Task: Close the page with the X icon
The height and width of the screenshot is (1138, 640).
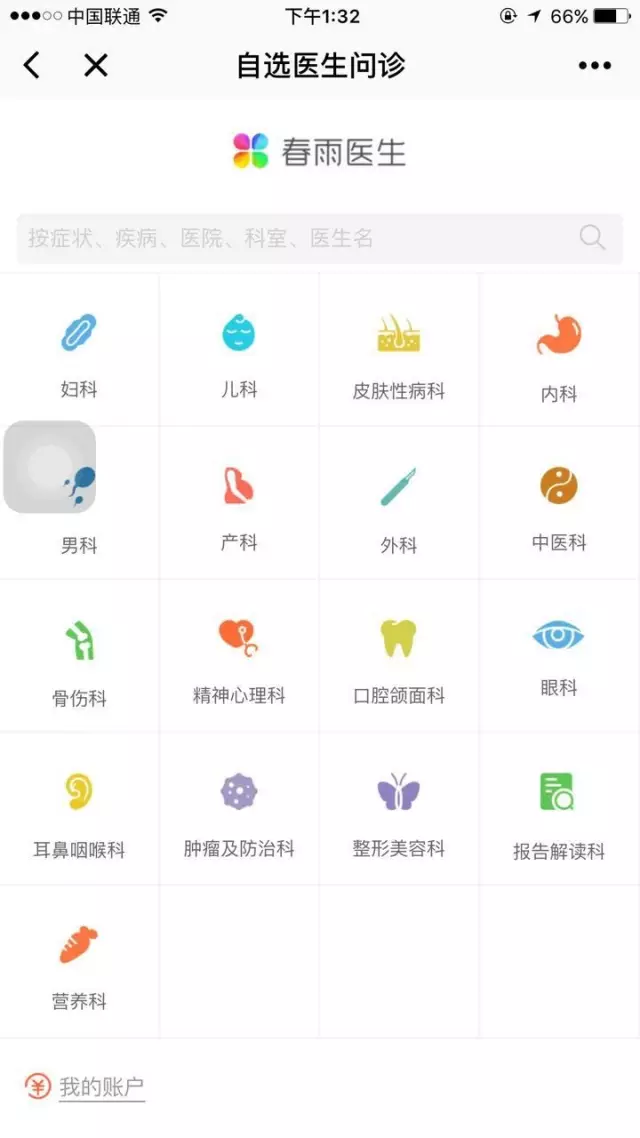Action: pos(96,66)
